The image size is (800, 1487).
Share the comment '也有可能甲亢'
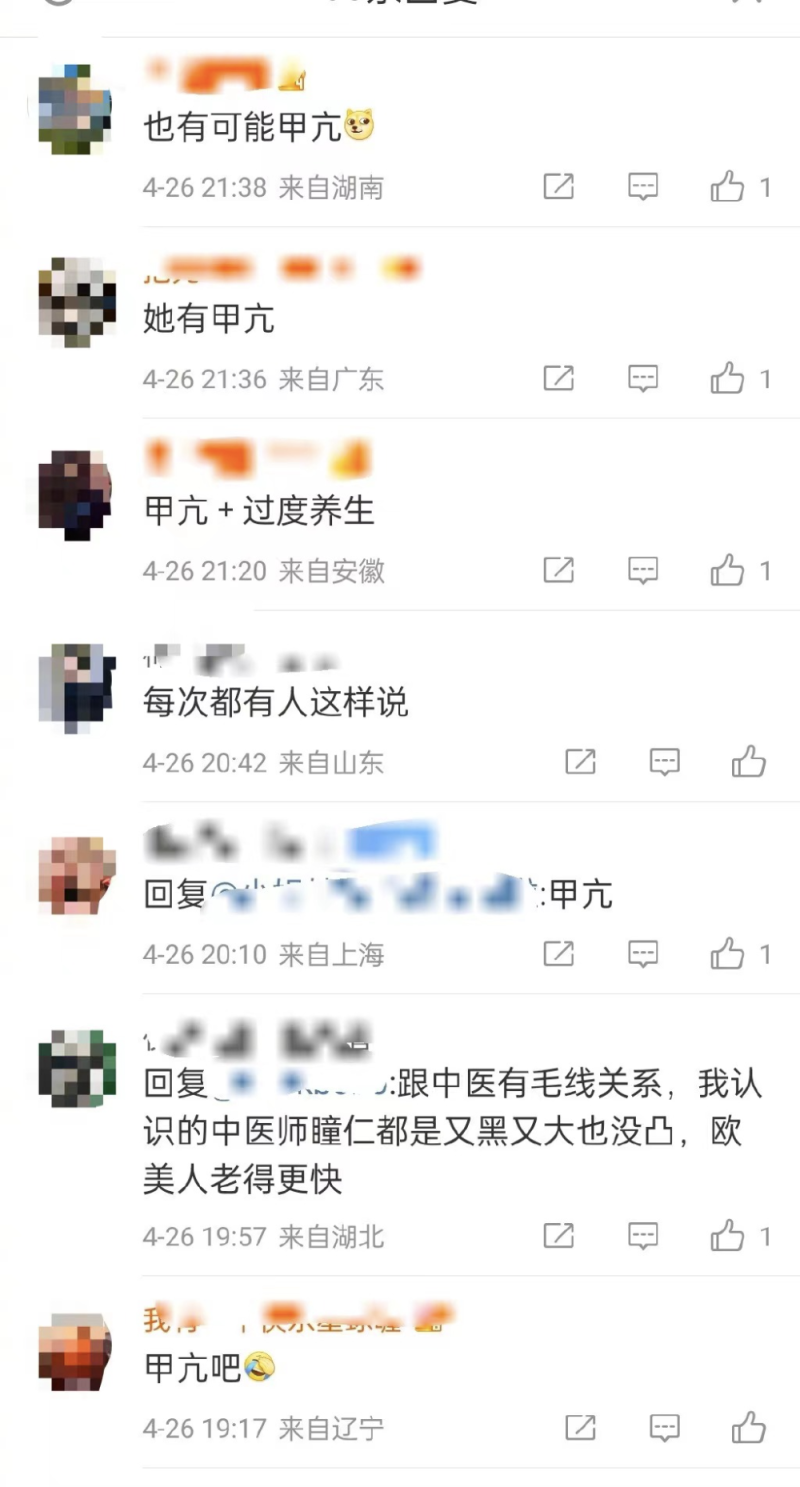[x=558, y=187]
